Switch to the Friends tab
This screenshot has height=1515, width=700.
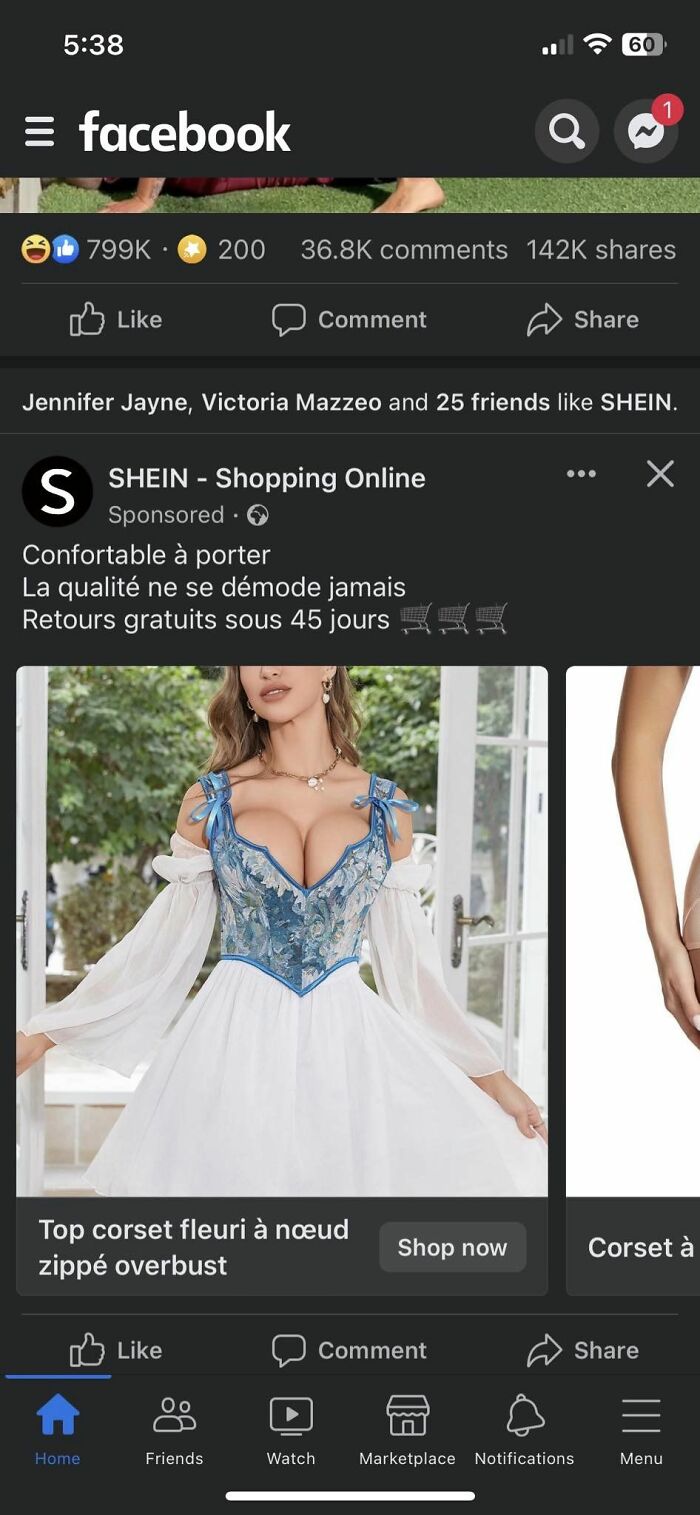coord(174,1430)
